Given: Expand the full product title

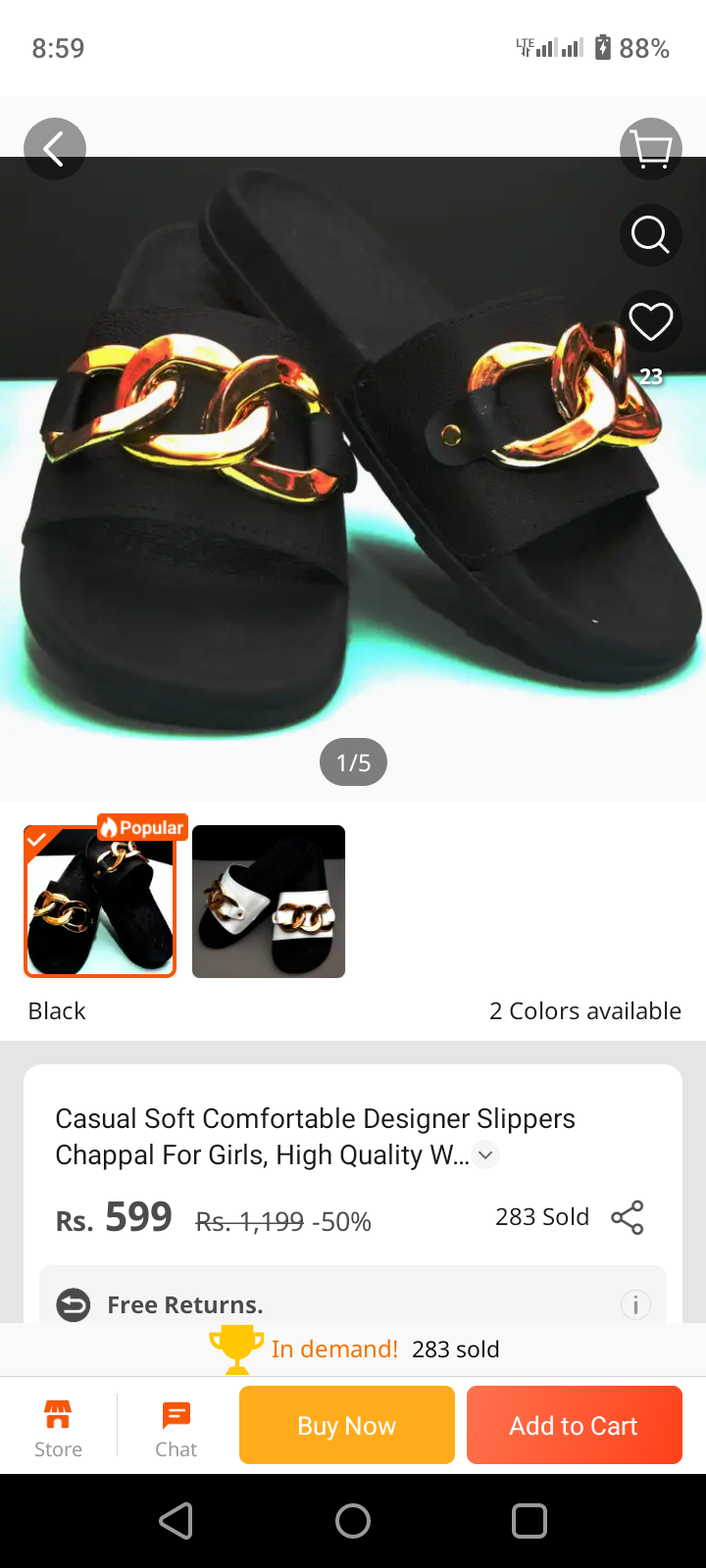Looking at the screenshot, I should (485, 1155).
